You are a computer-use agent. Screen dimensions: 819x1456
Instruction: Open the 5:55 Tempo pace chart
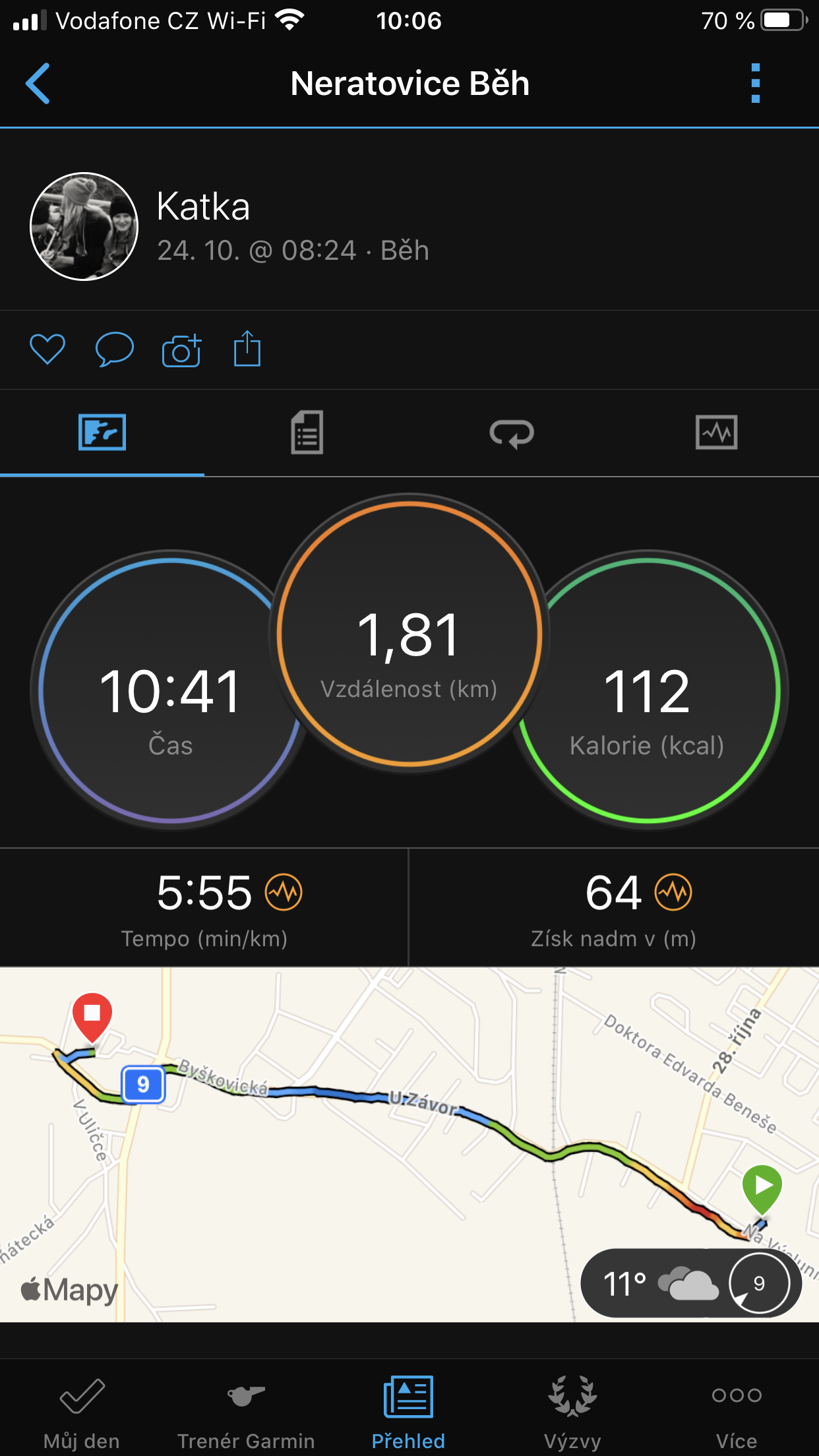[x=204, y=908]
